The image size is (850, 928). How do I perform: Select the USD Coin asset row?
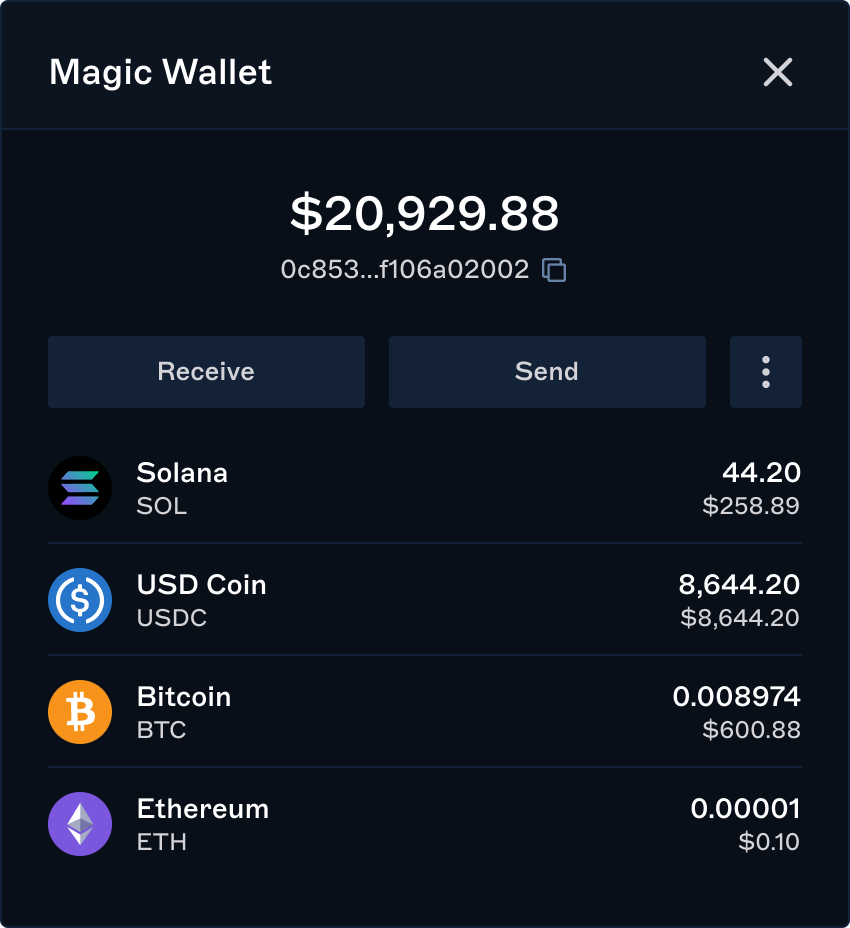point(424,600)
